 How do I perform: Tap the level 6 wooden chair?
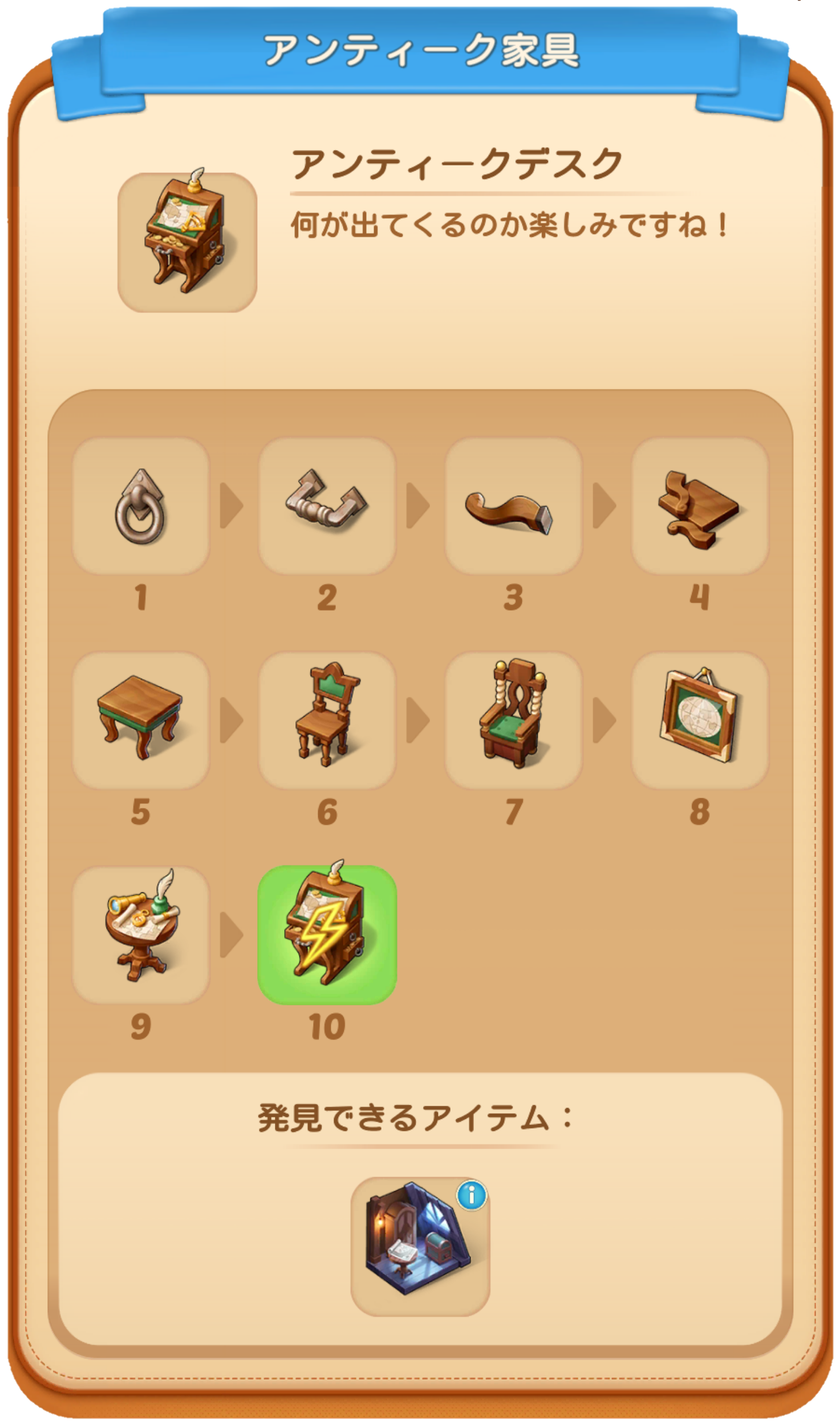coord(327,721)
